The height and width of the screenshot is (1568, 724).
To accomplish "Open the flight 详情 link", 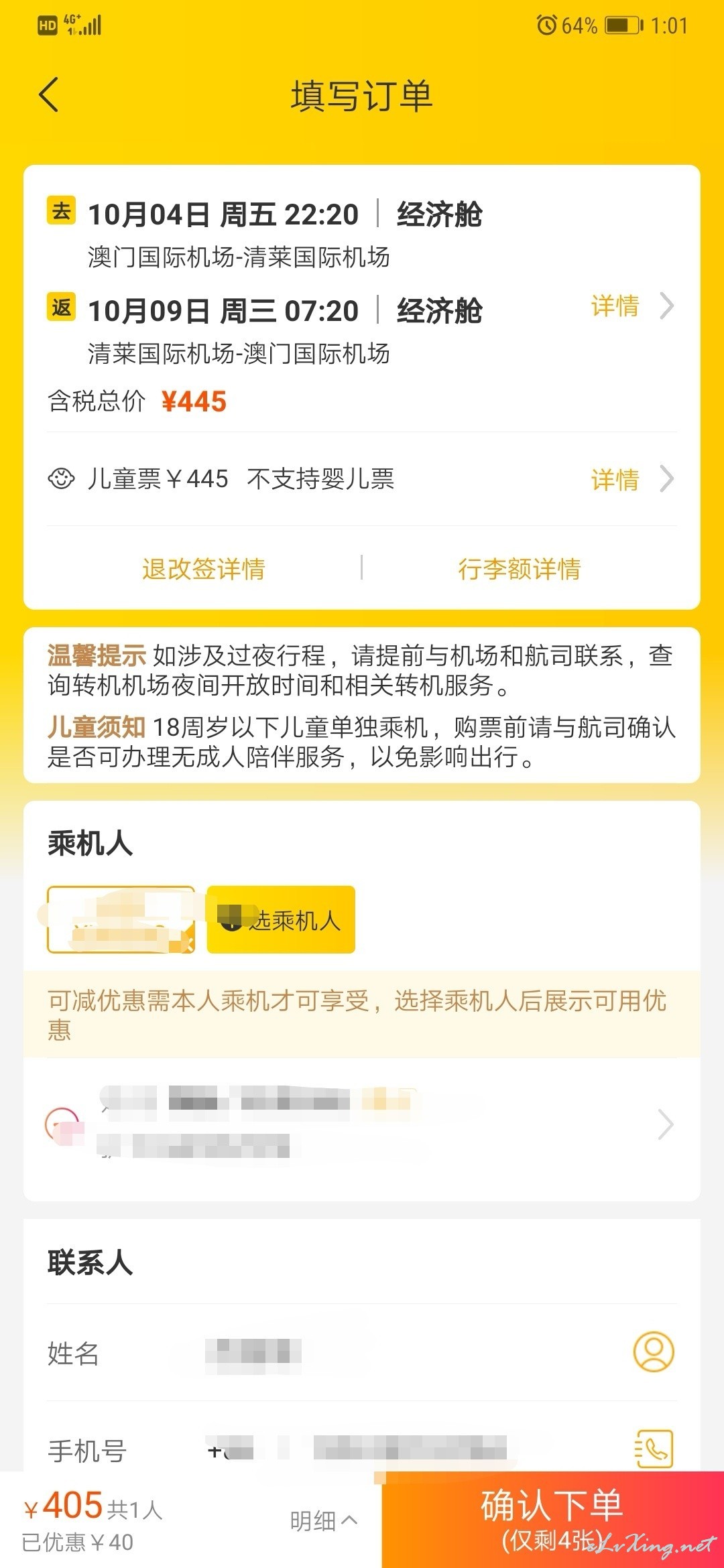I will 631,306.
